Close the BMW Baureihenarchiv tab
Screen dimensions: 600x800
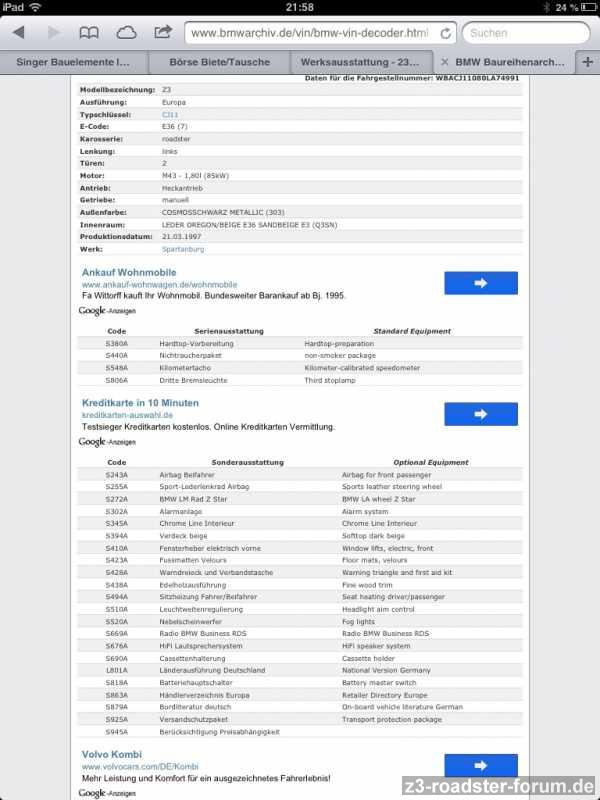(x=444, y=61)
